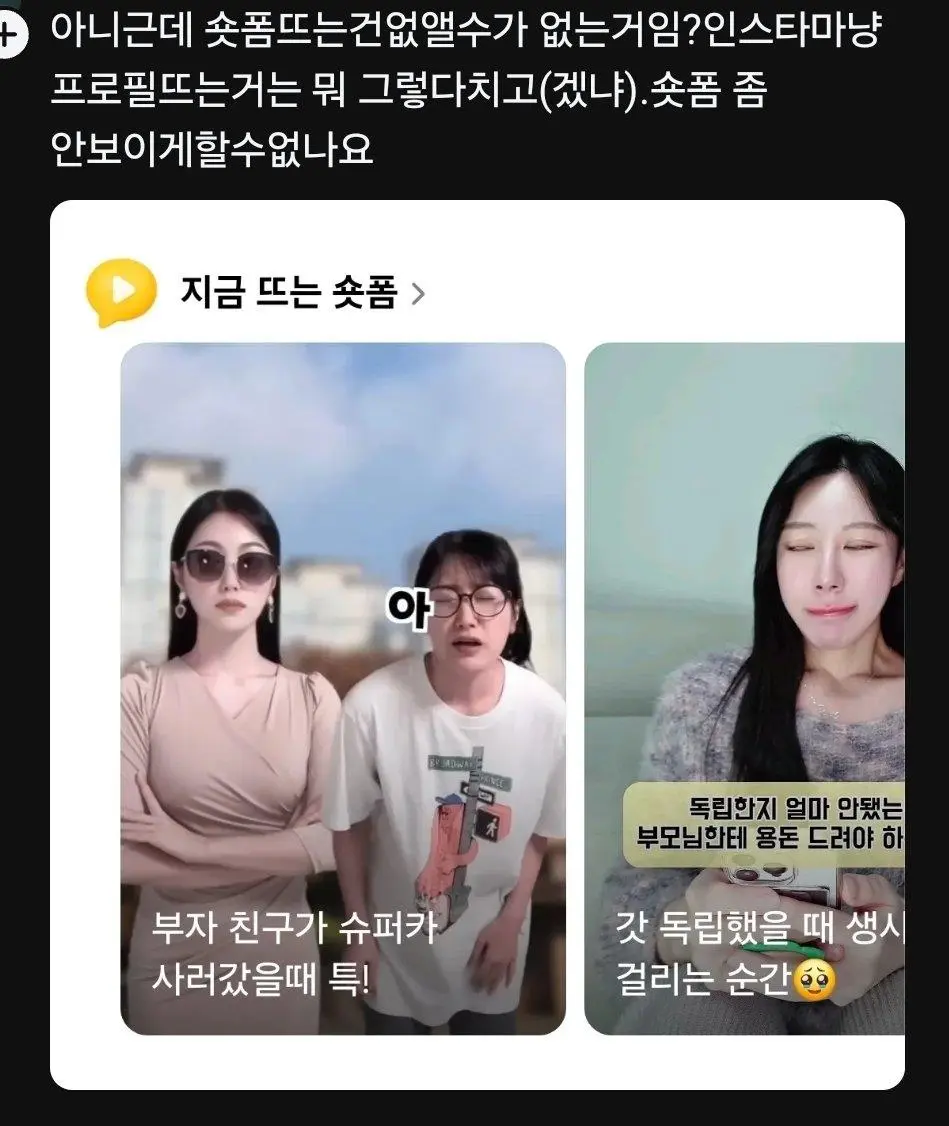Open the attached shorts screenshot image
Image resolution: width=949 pixels, height=1126 pixels.
coord(477,645)
